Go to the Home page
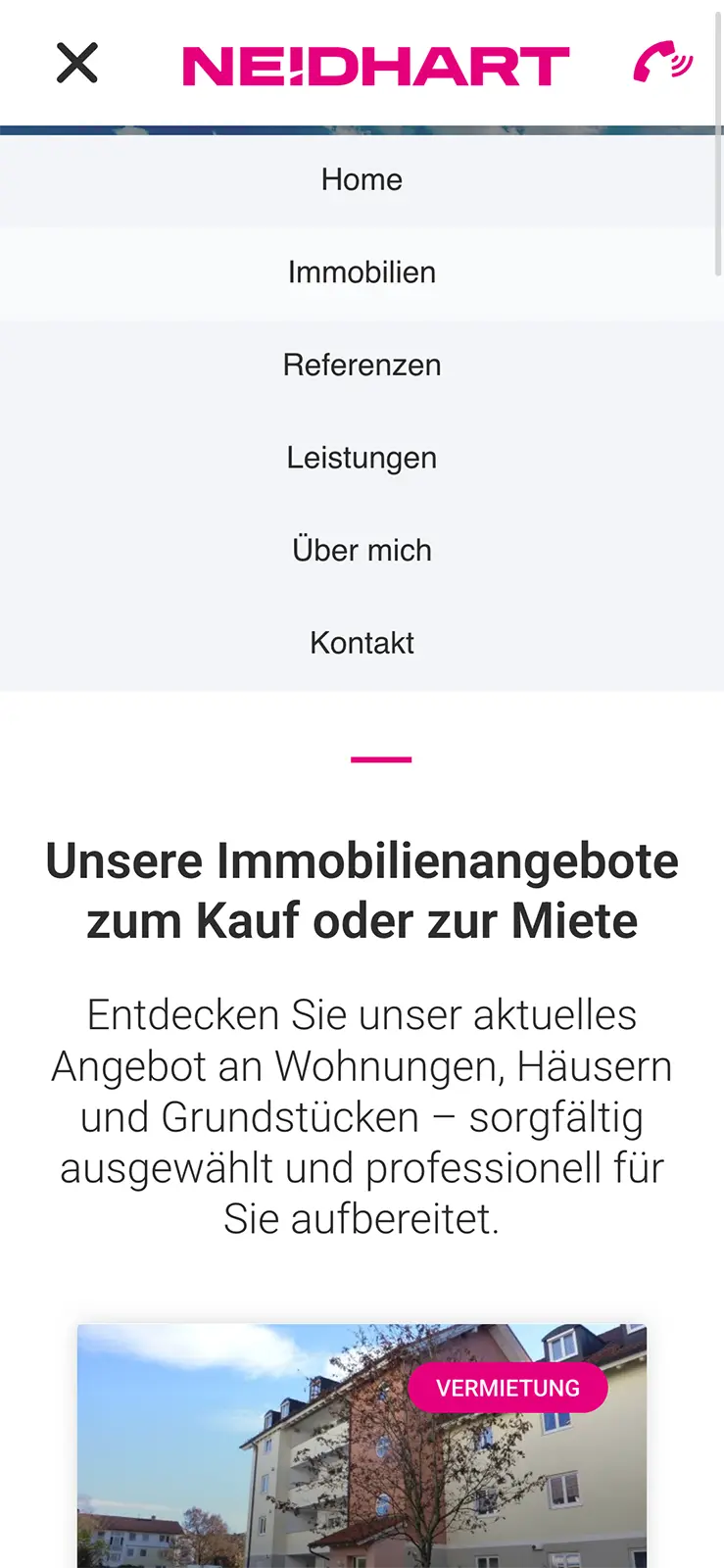Viewport: 724px width, 1568px height. 362,180
